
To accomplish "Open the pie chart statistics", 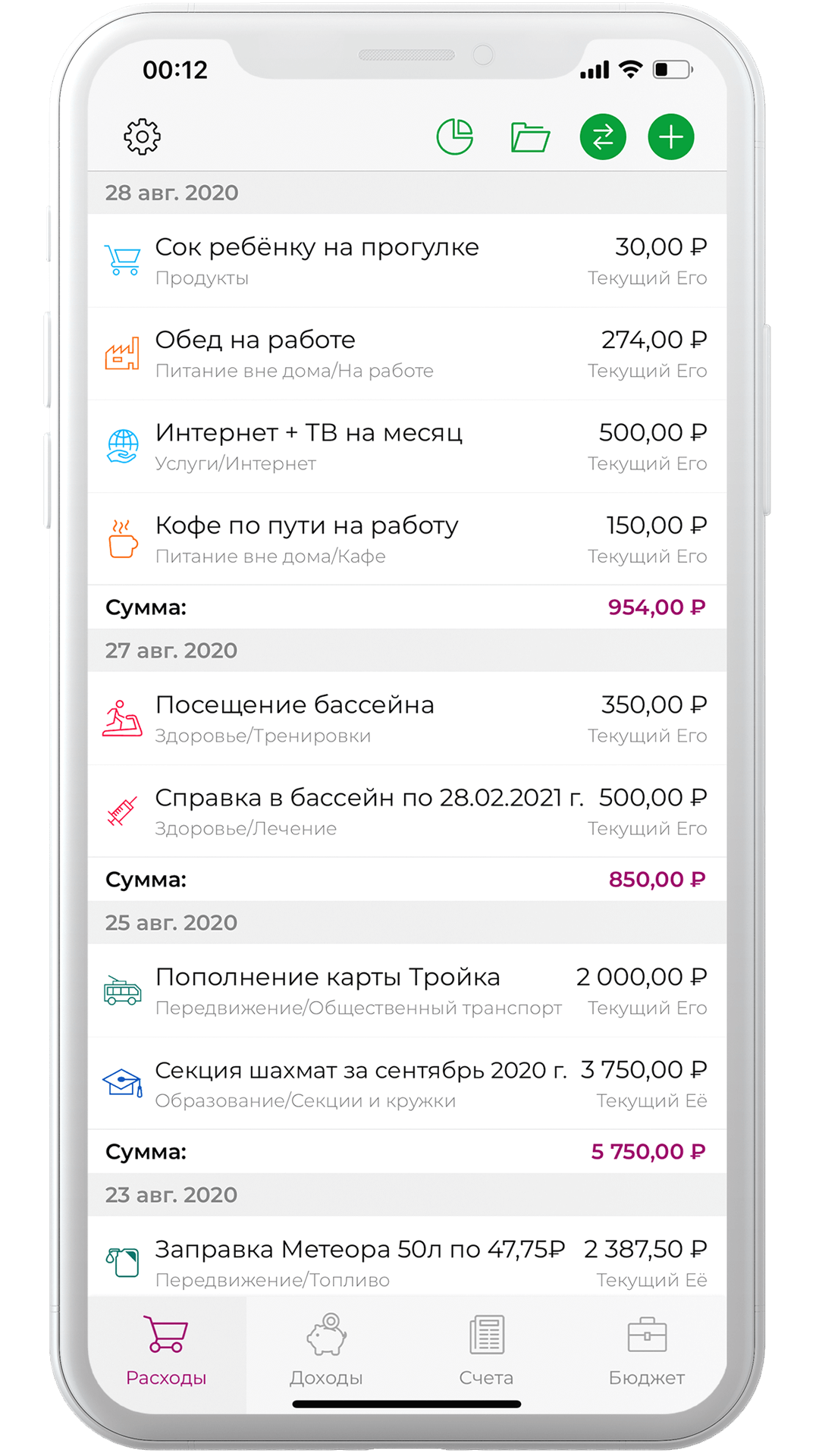I will 455,137.
